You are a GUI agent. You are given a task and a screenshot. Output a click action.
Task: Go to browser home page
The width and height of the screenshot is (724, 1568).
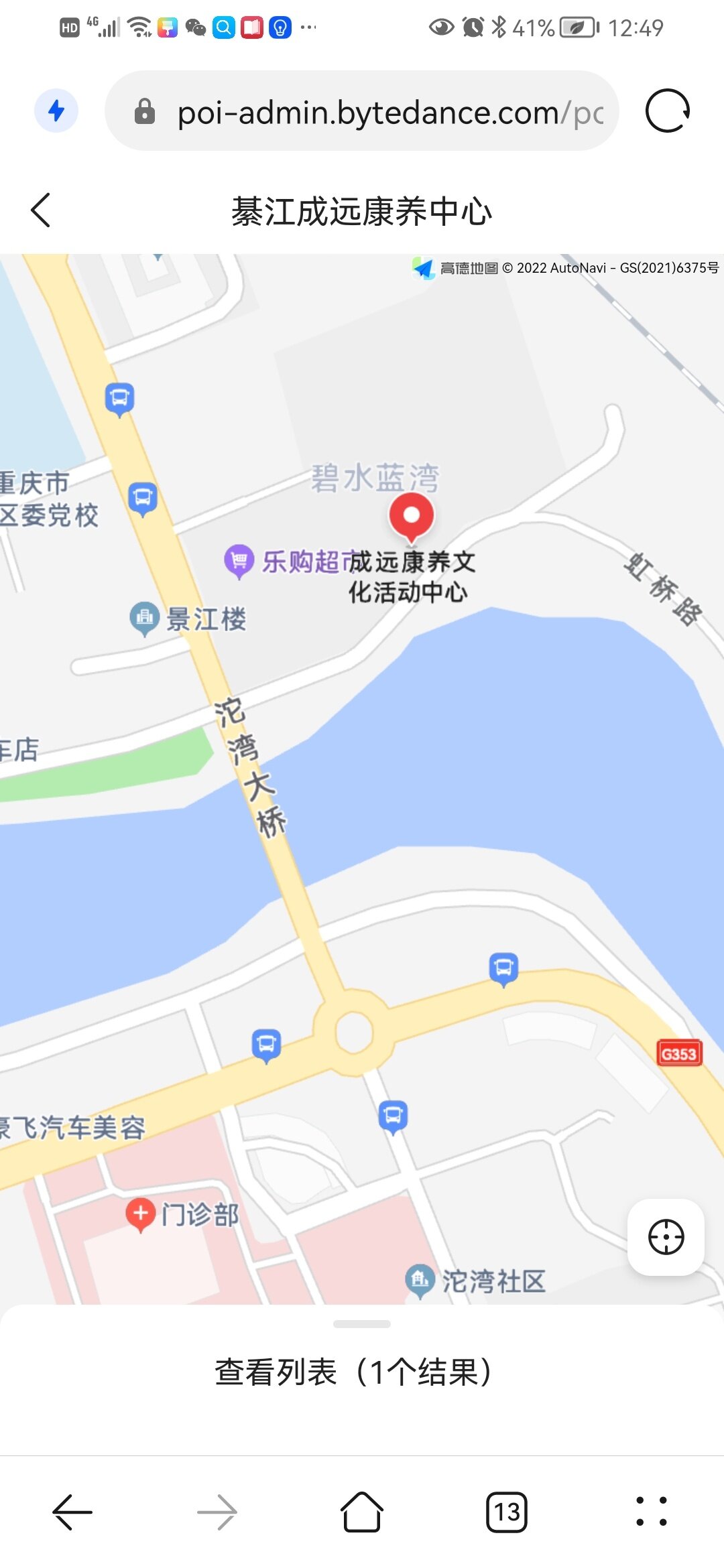pos(362,1512)
